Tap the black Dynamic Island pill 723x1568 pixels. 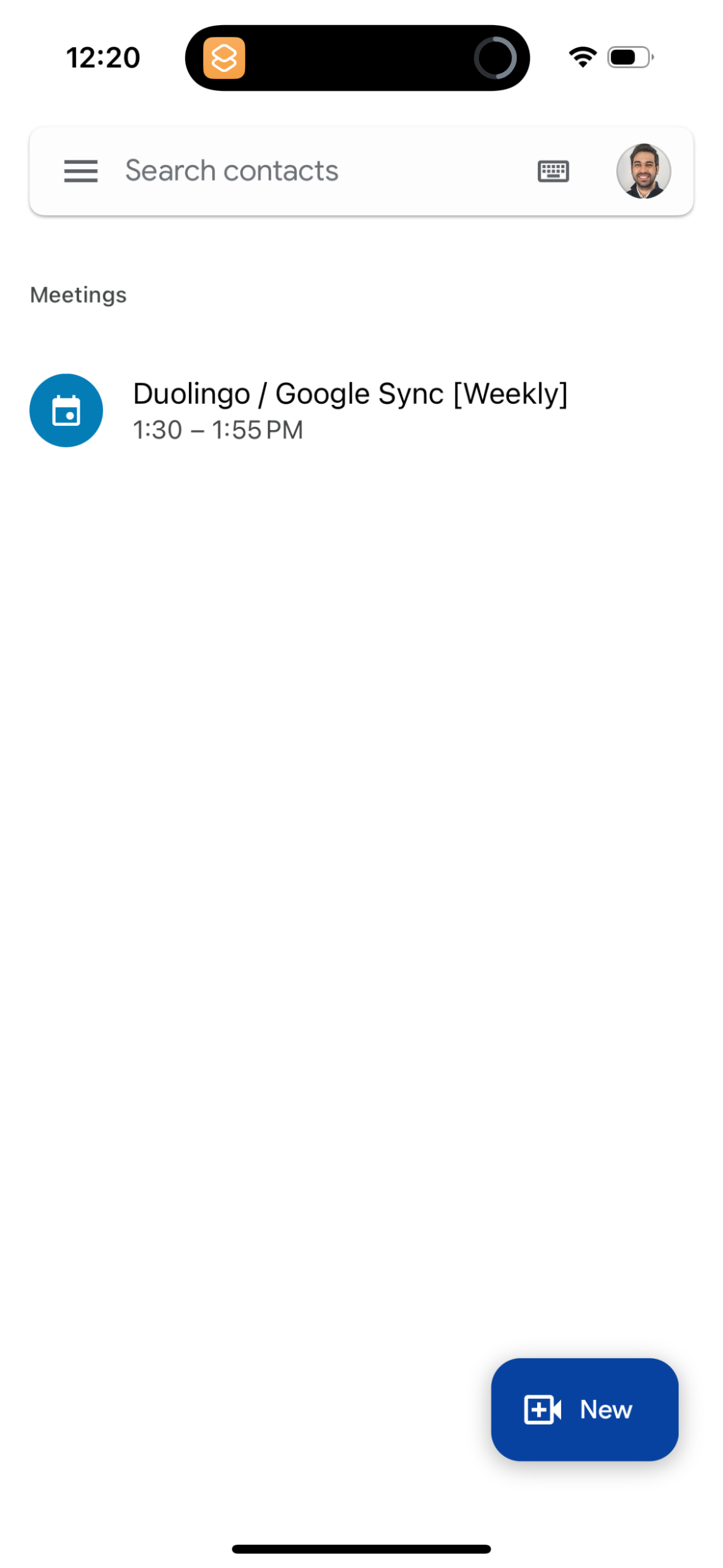click(x=358, y=56)
